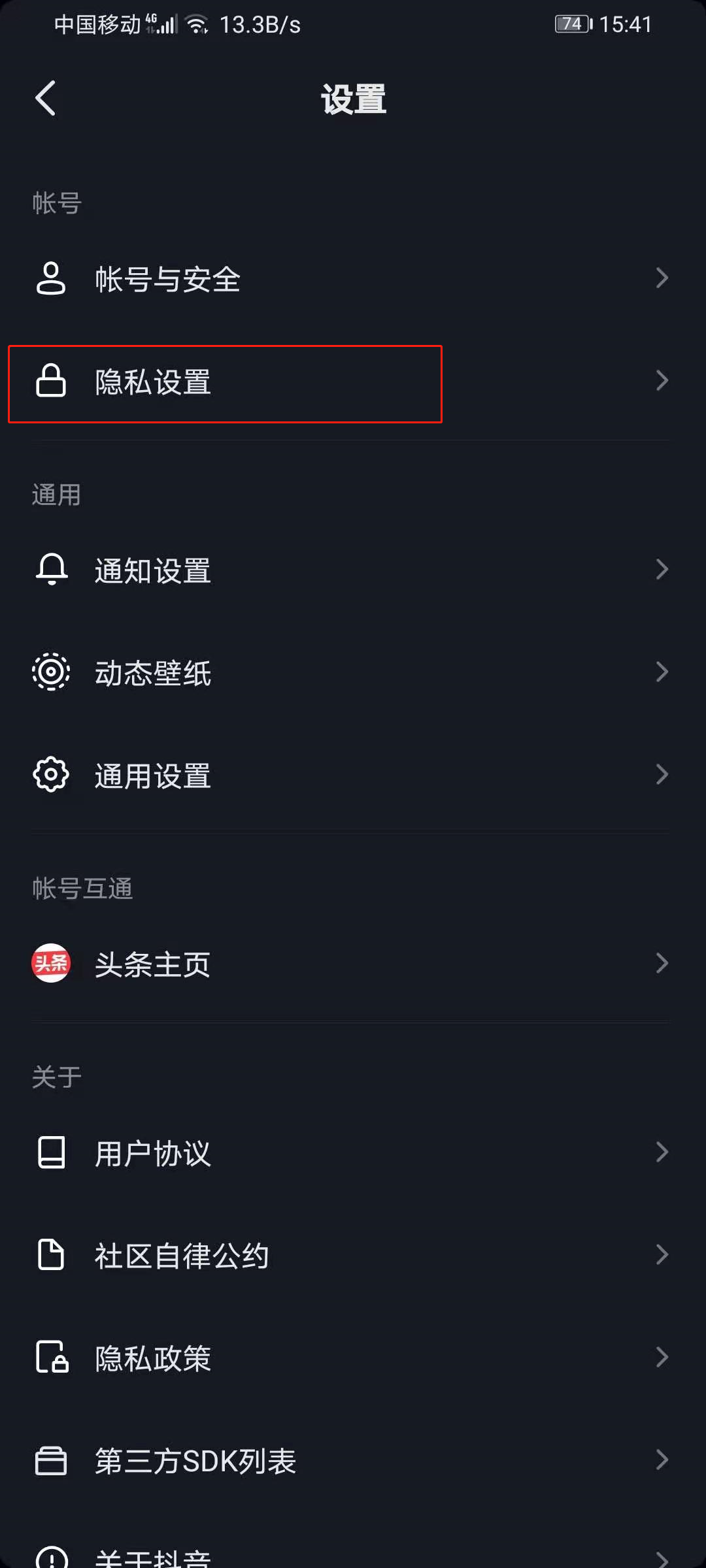Expand the 隐私设置 row chevron
This screenshot has width=706, height=1568.
[x=662, y=381]
